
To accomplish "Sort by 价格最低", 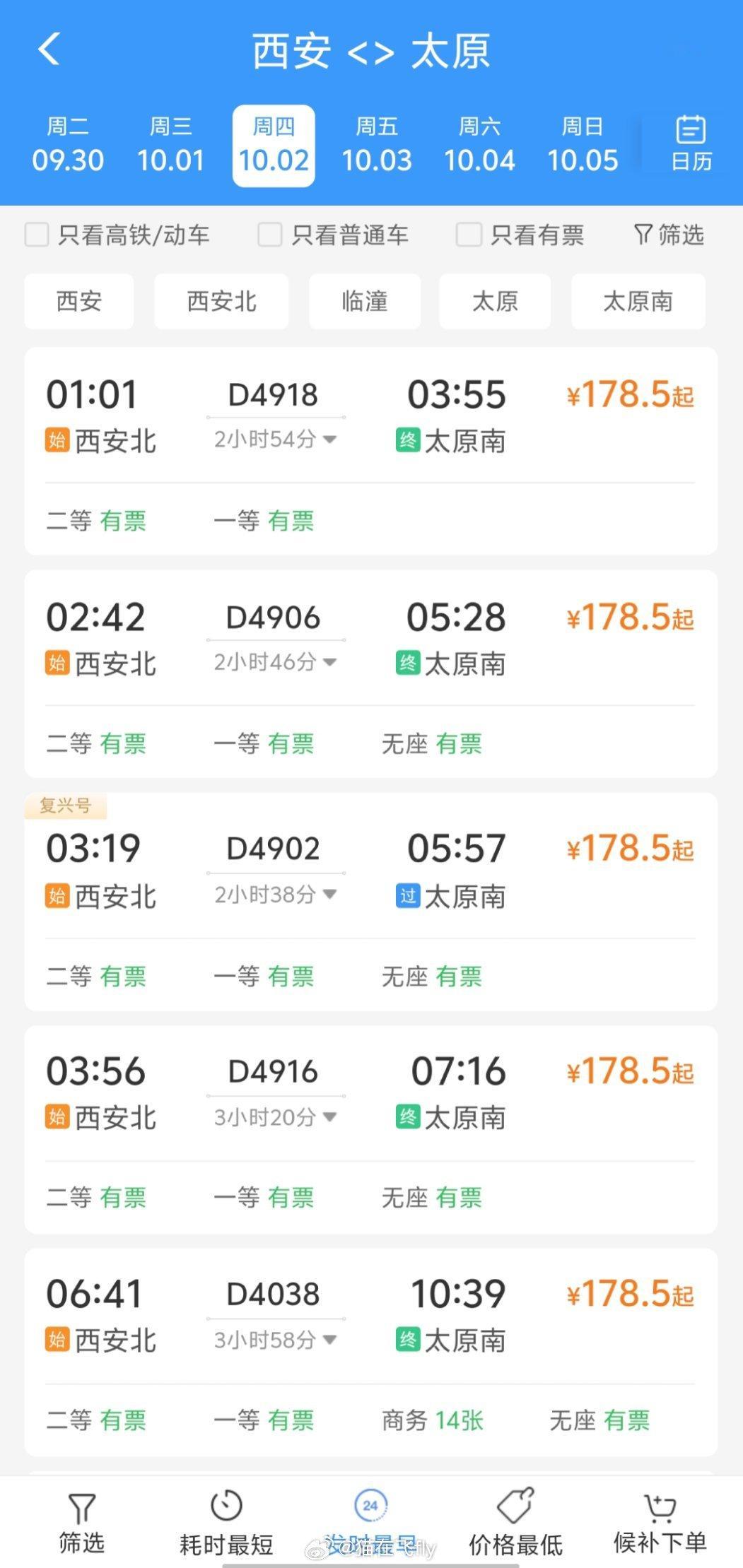I will point(515,1522).
